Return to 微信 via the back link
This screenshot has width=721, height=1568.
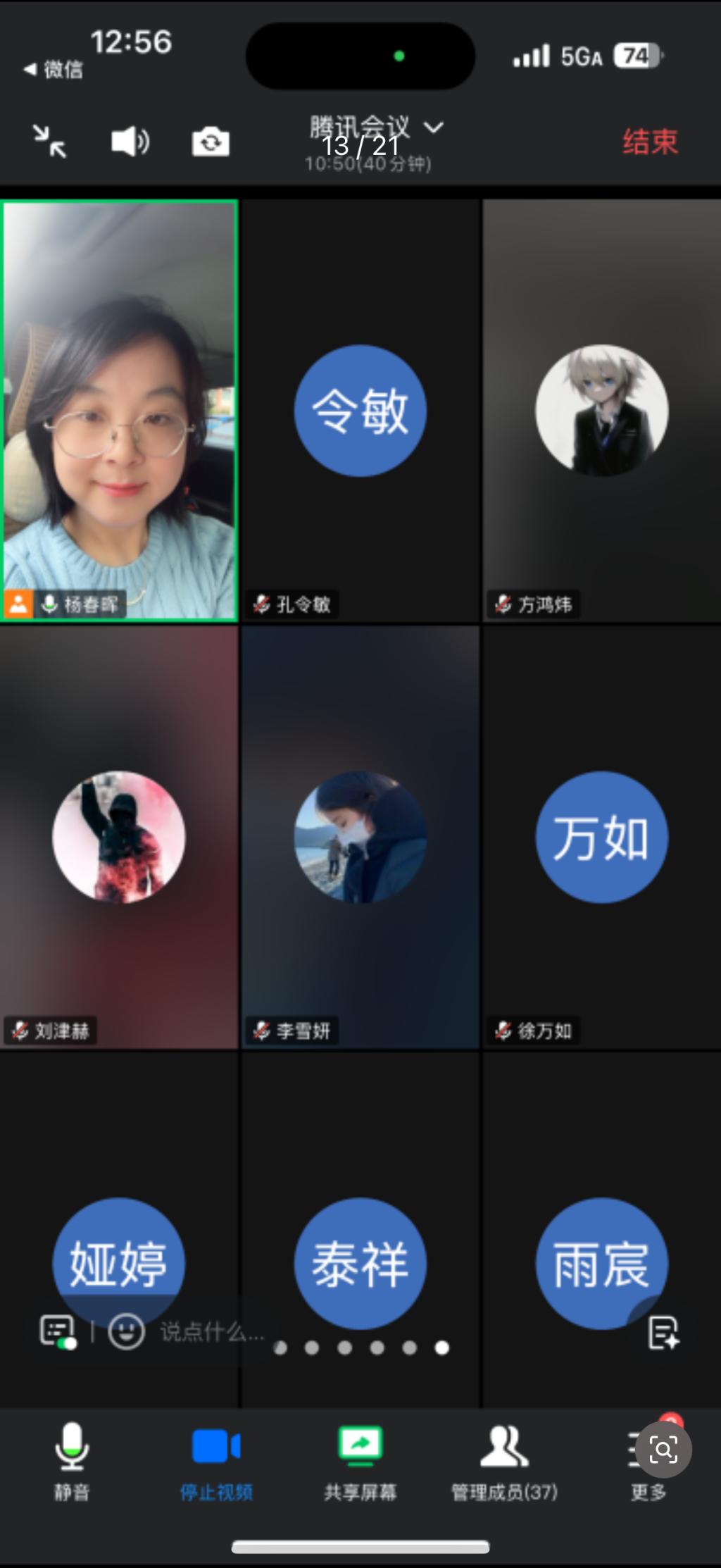pos(54,70)
